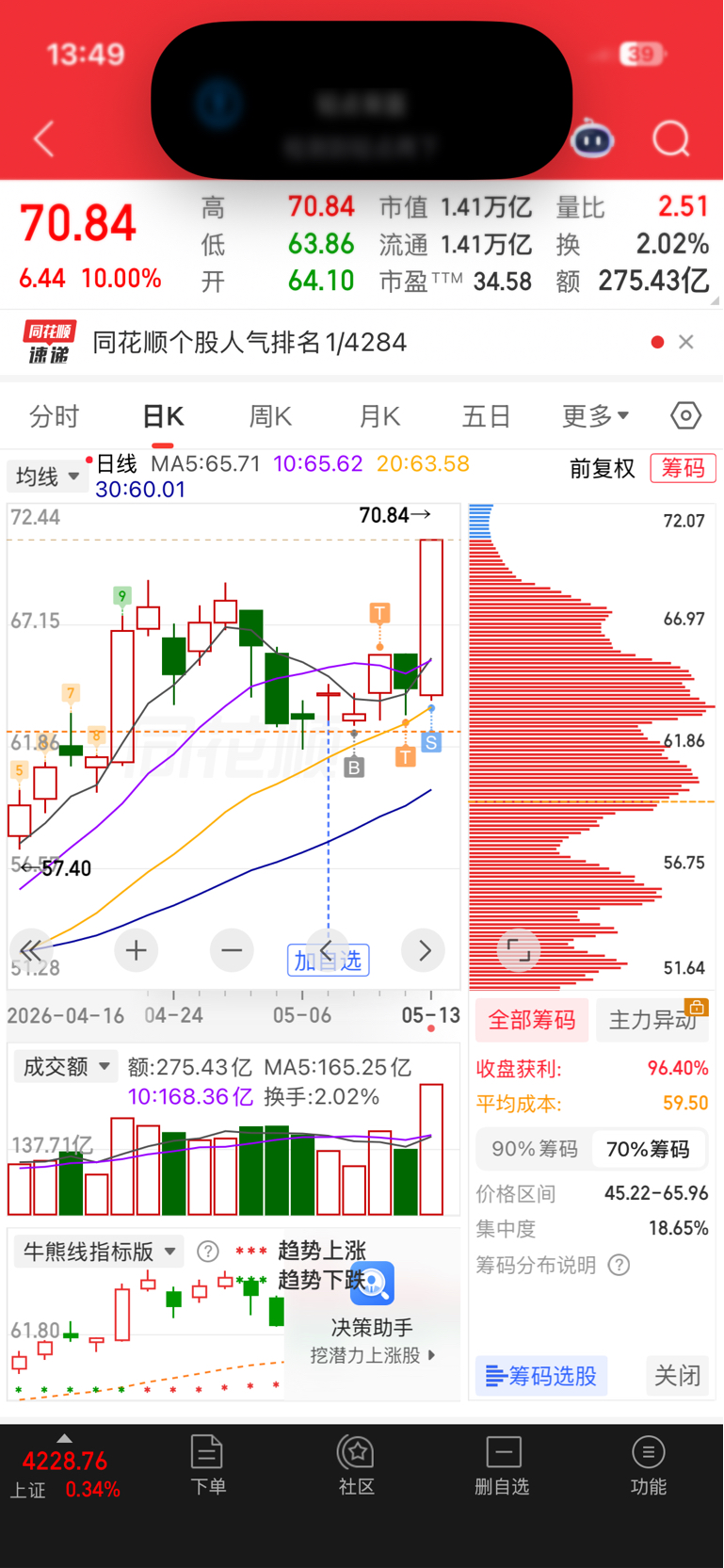Image resolution: width=724 pixels, height=1568 pixels.
Task: Zoom in chart with plus button
Action: pyautogui.click(x=137, y=950)
